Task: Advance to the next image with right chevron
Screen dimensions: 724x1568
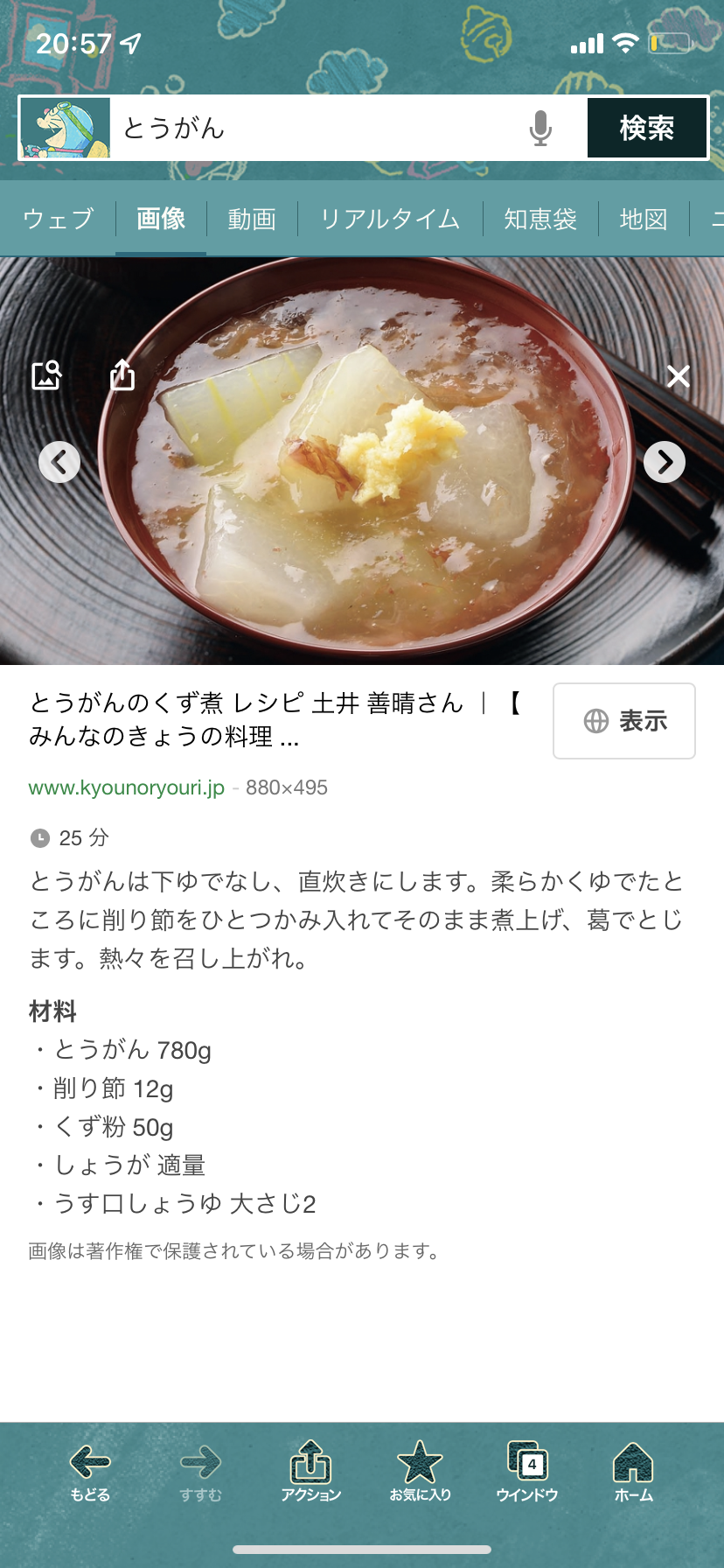Action: 664,461
